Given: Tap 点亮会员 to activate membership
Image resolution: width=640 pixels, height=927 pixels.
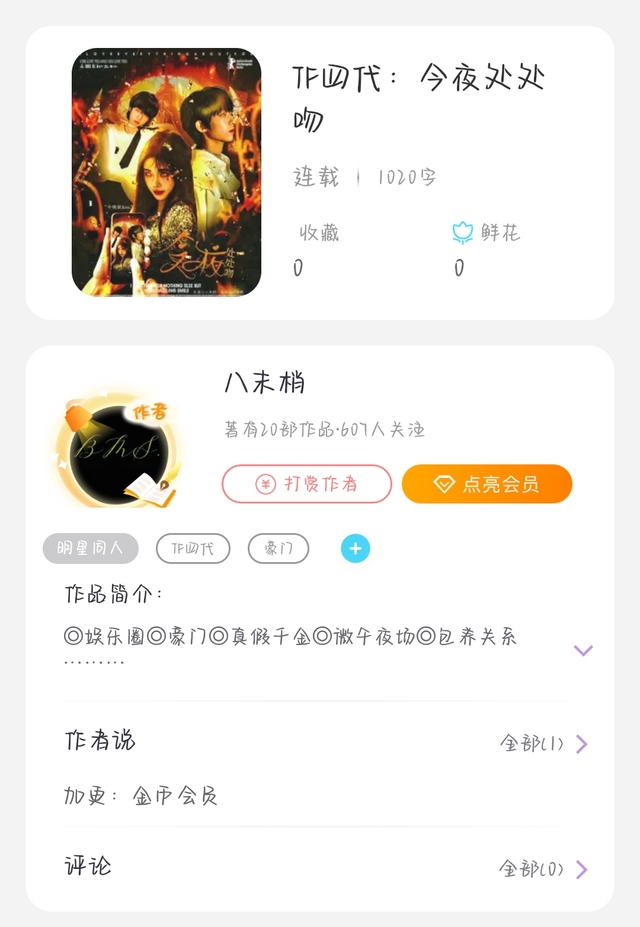Looking at the screenshot, I should (x=487, y=484).
